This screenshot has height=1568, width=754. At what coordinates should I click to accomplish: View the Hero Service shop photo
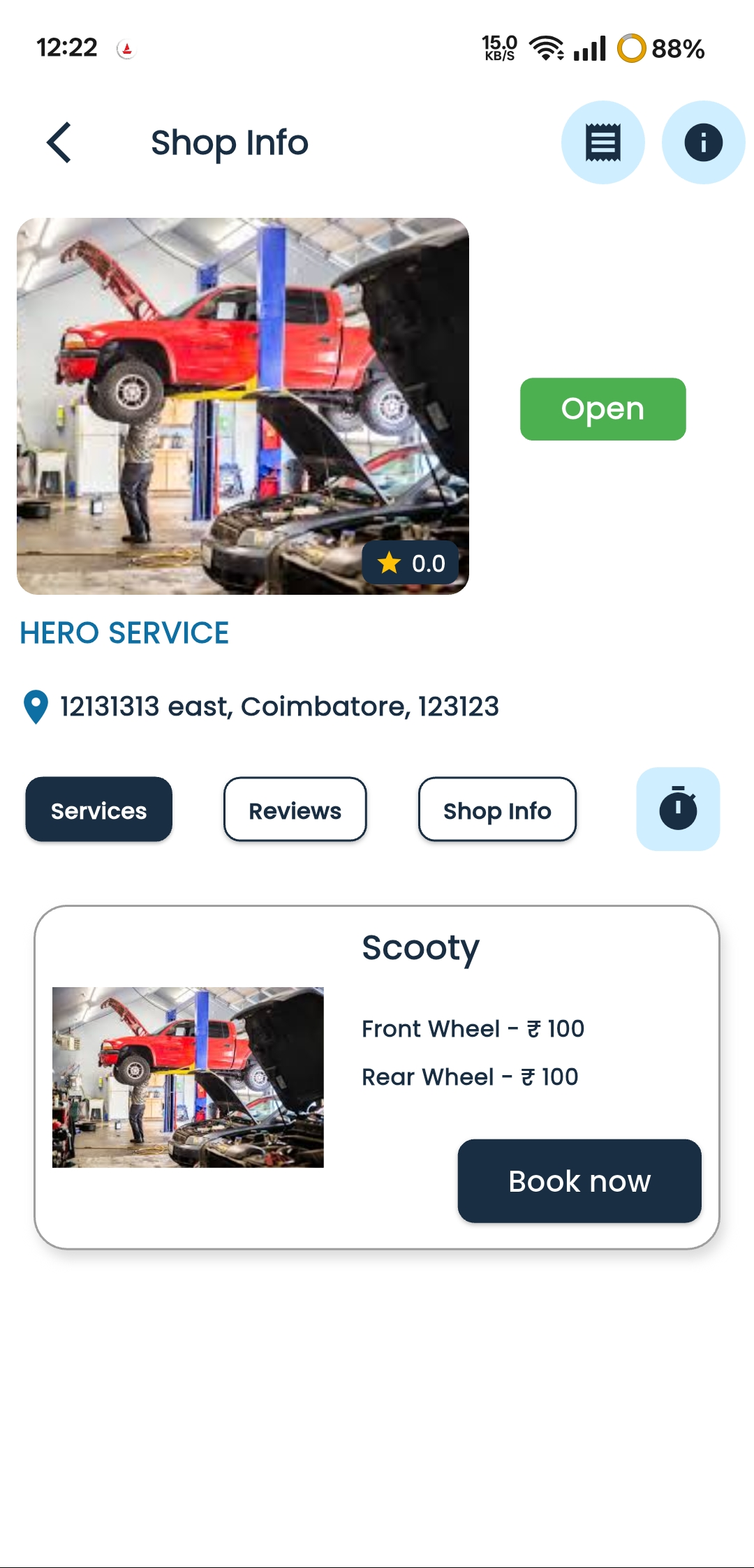242,406
